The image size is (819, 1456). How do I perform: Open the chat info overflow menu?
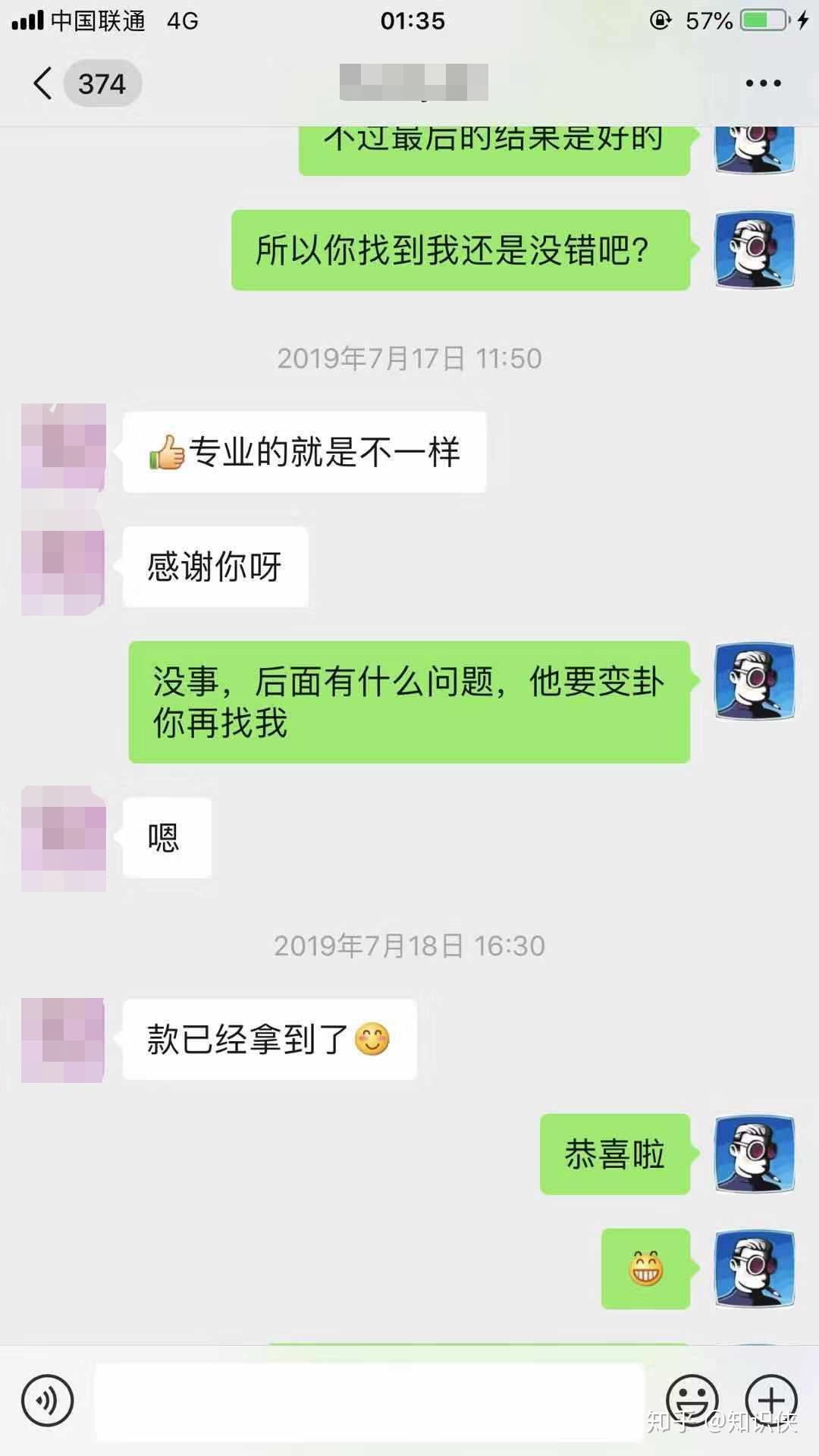click(x=762, y=83)
